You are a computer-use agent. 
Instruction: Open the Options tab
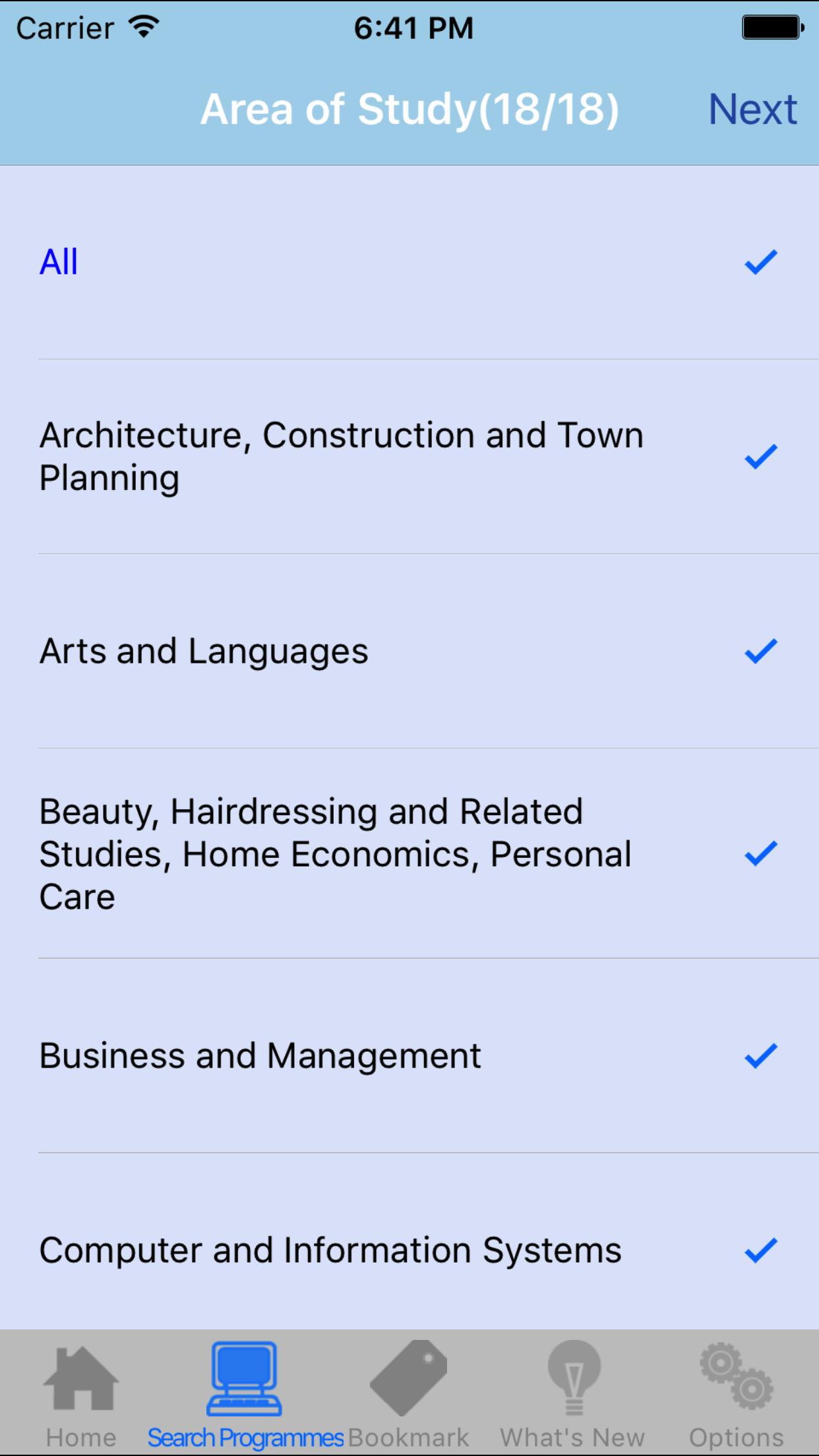tap(736, 1393)
